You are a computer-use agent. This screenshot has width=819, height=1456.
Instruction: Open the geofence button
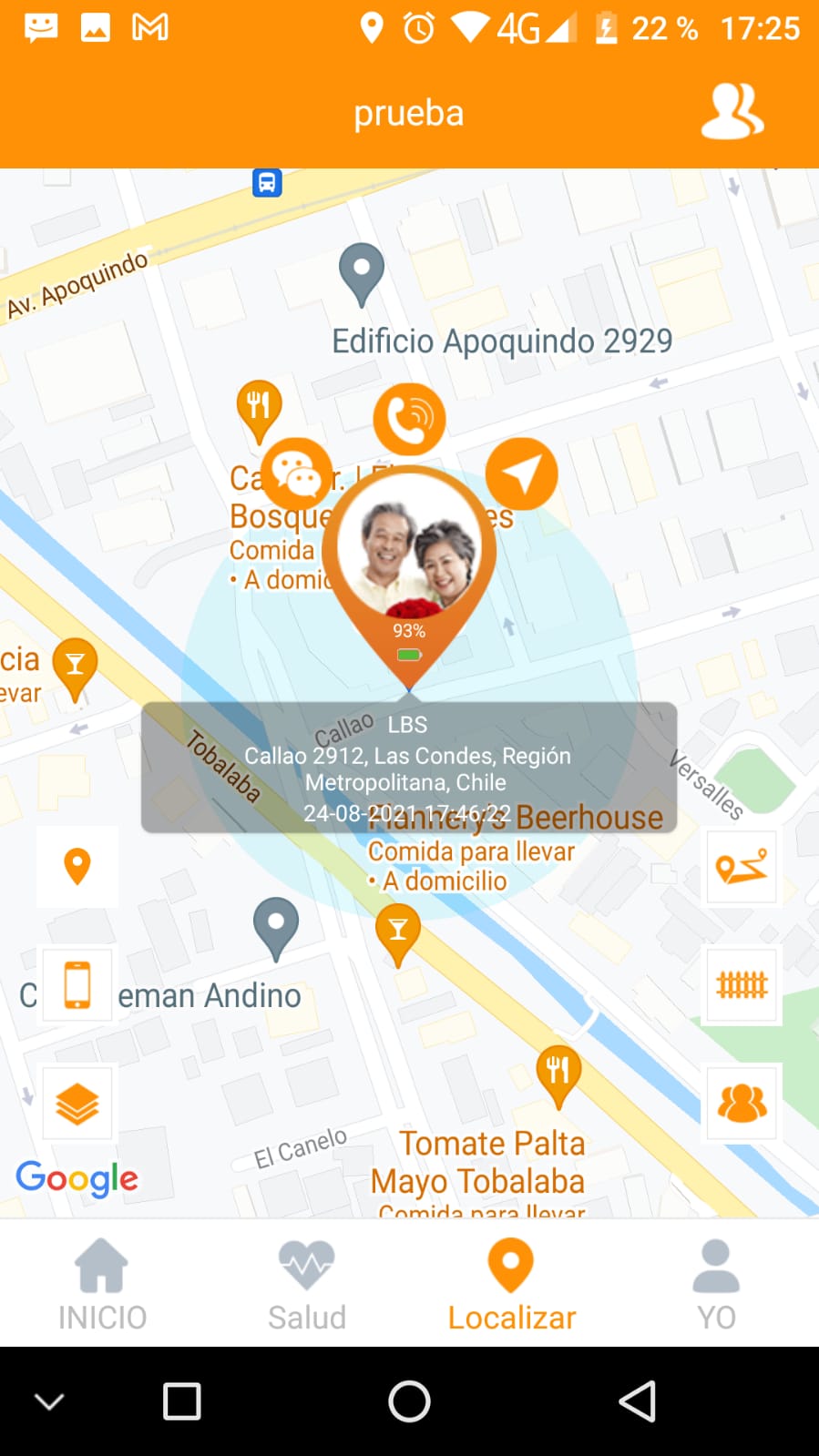742,985
